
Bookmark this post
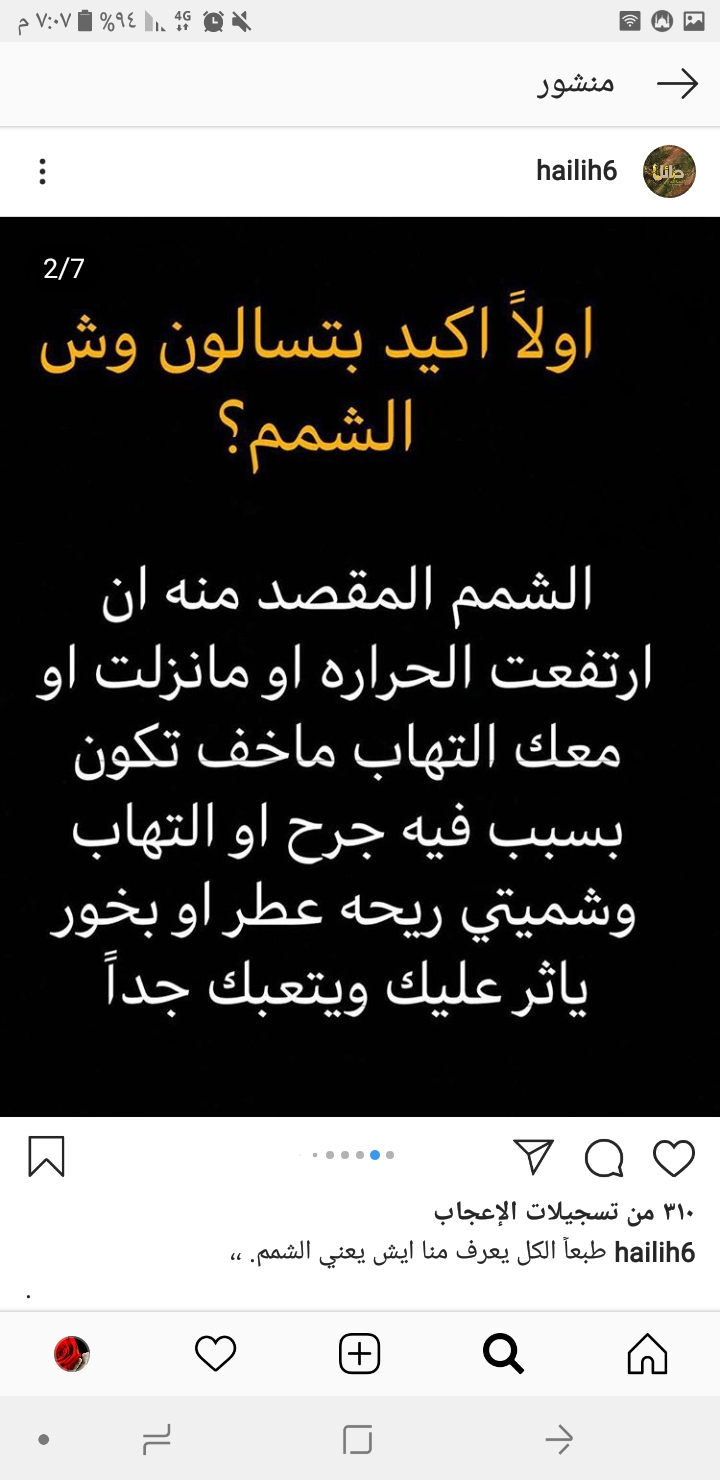coord(46,1157)
